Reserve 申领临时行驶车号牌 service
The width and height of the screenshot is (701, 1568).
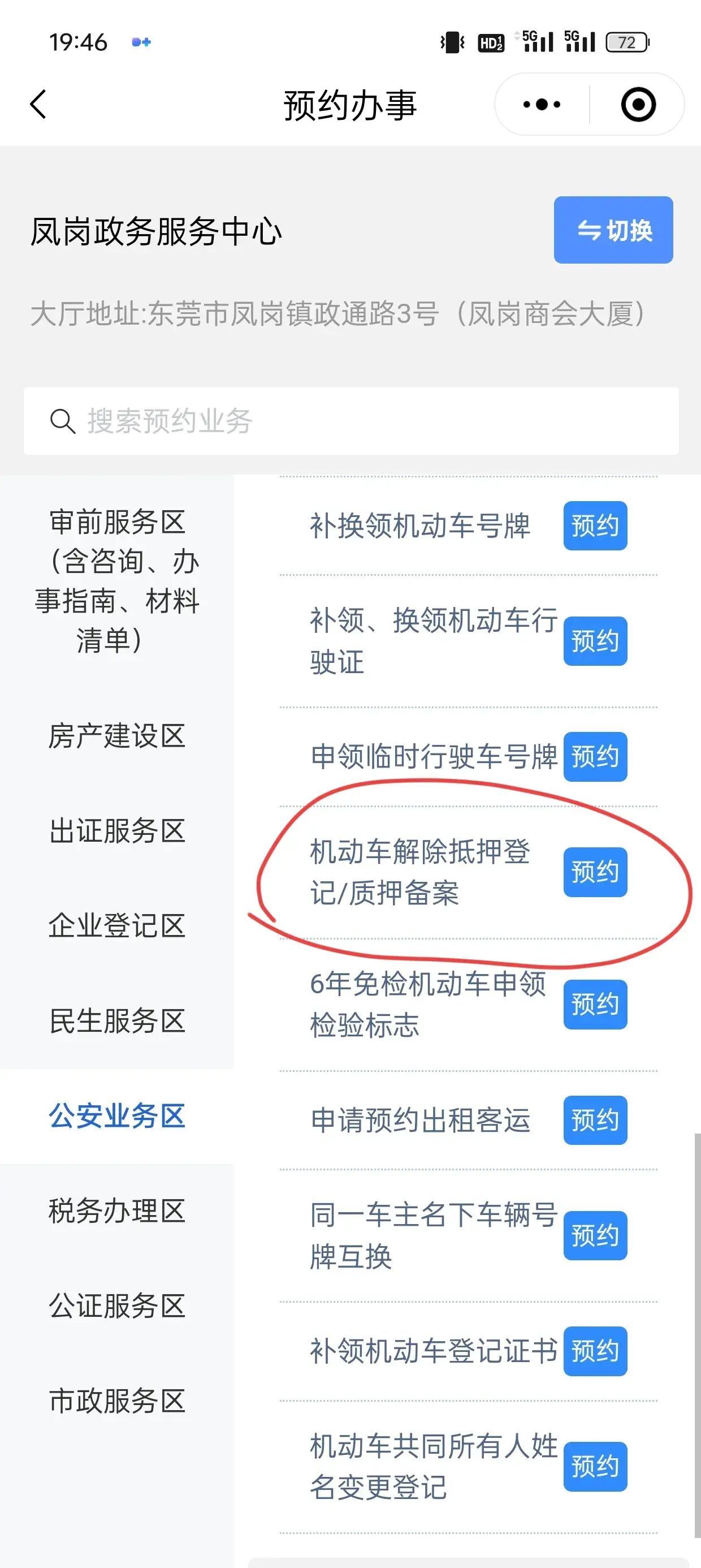coord(595,757)
